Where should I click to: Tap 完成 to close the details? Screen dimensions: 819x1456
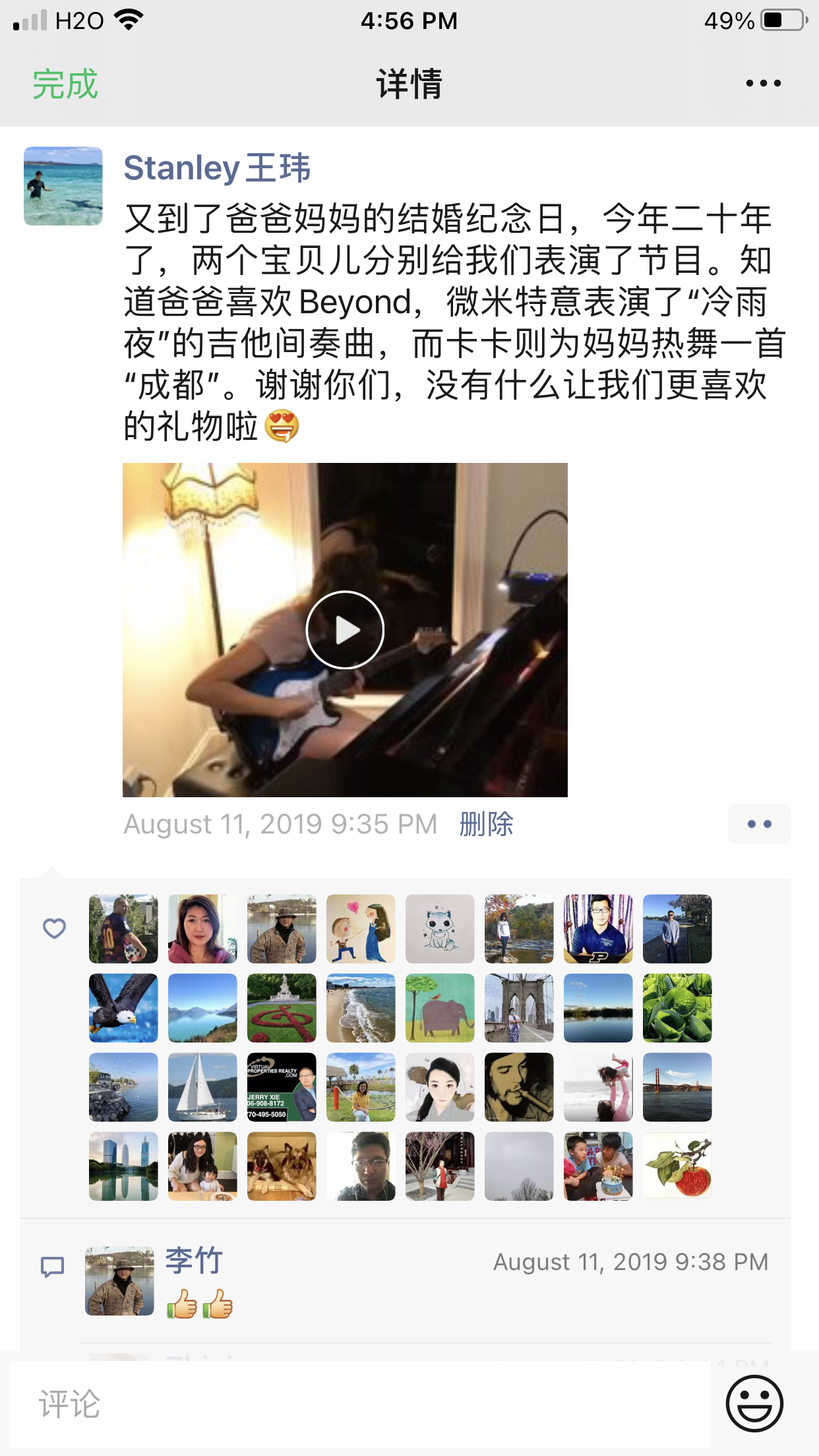65,84
